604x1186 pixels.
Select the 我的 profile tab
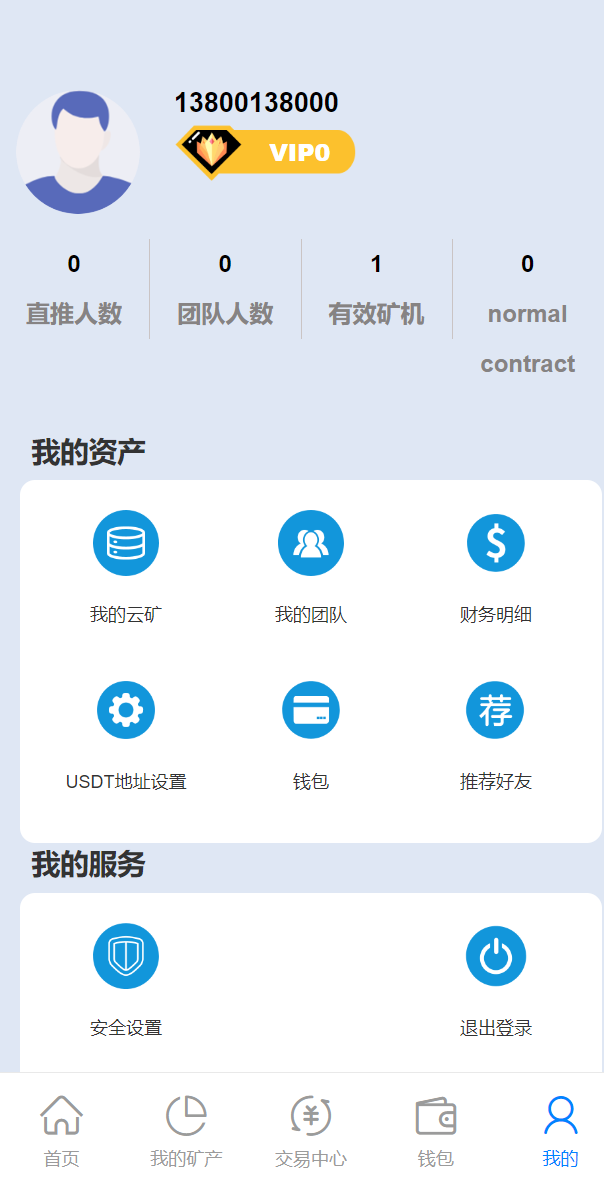[x=560, y=1130]
